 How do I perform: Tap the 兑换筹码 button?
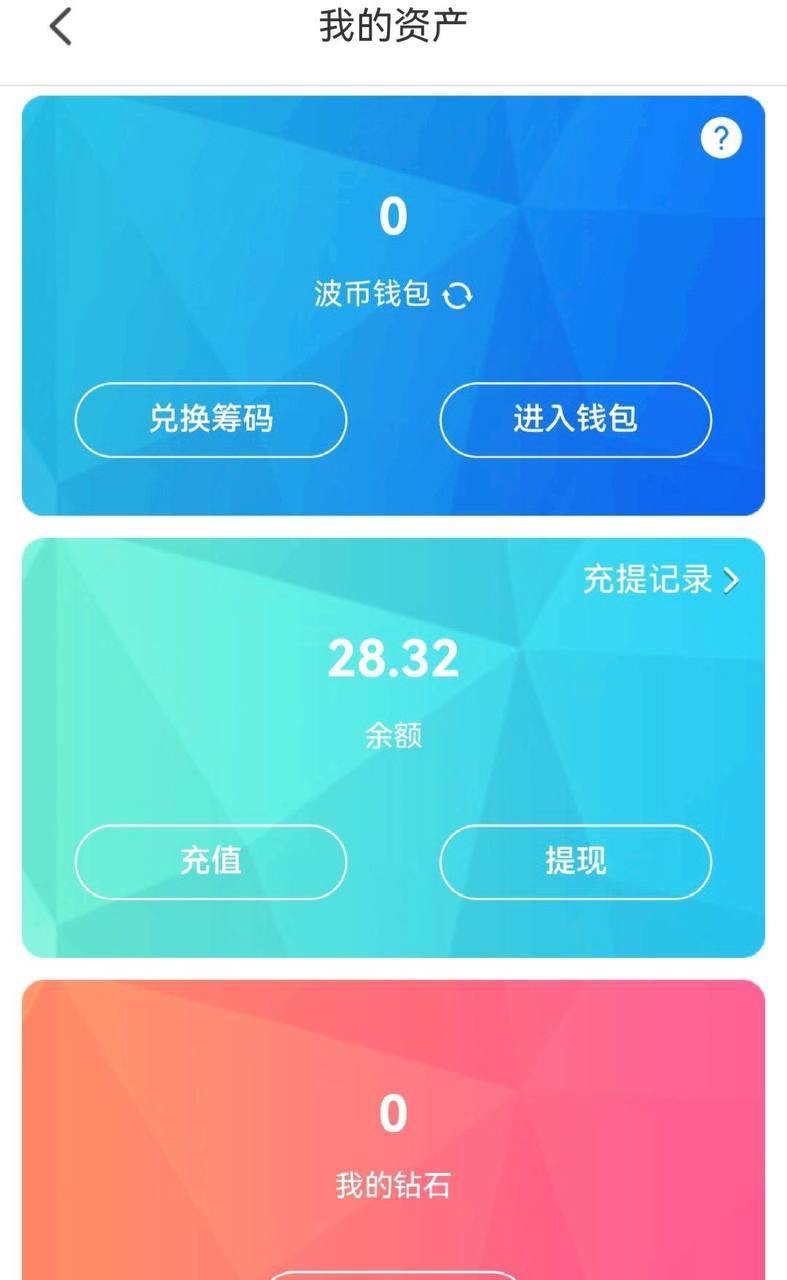[211, 419]
